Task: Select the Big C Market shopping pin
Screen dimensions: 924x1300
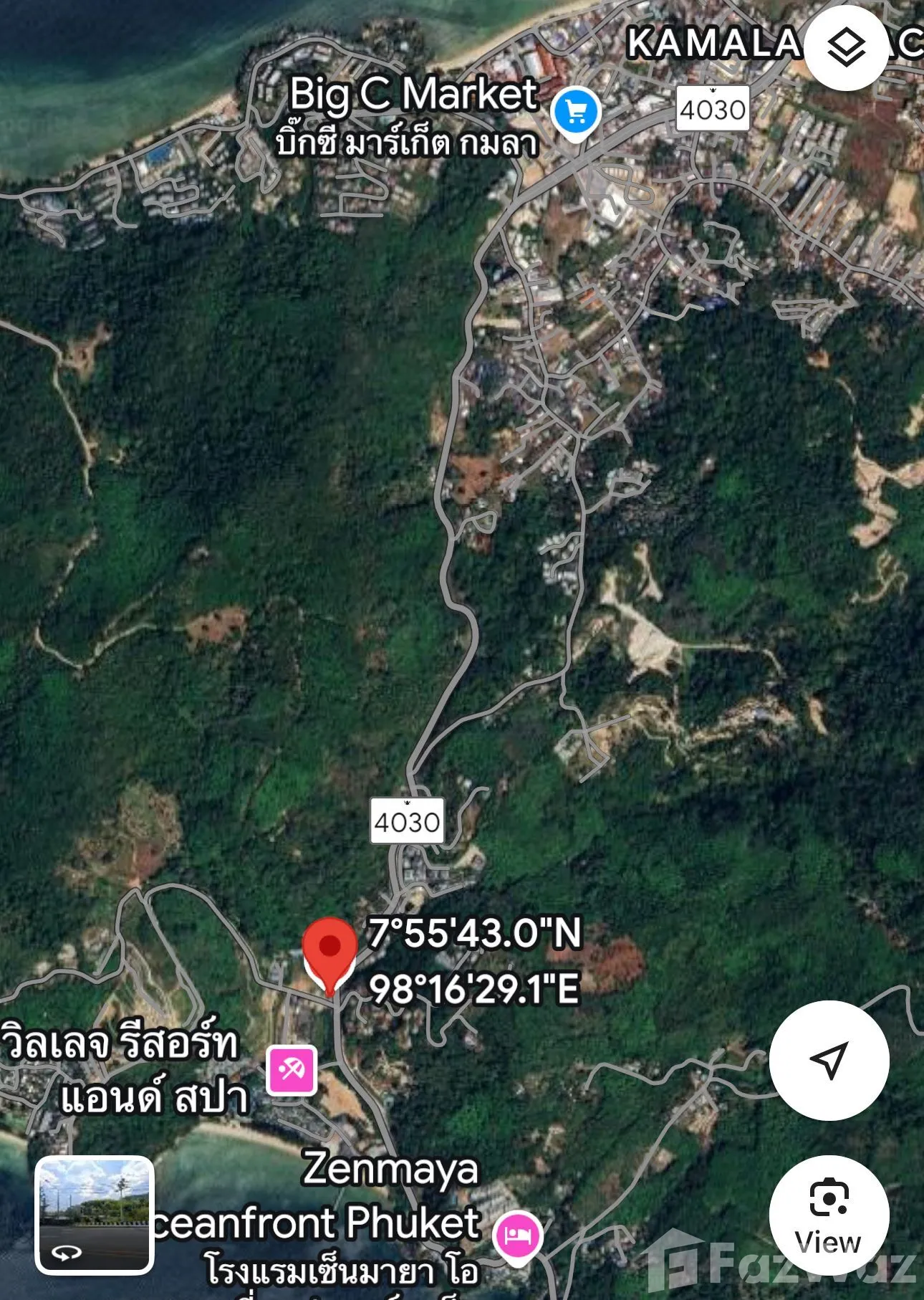Action: coord(575,113)
